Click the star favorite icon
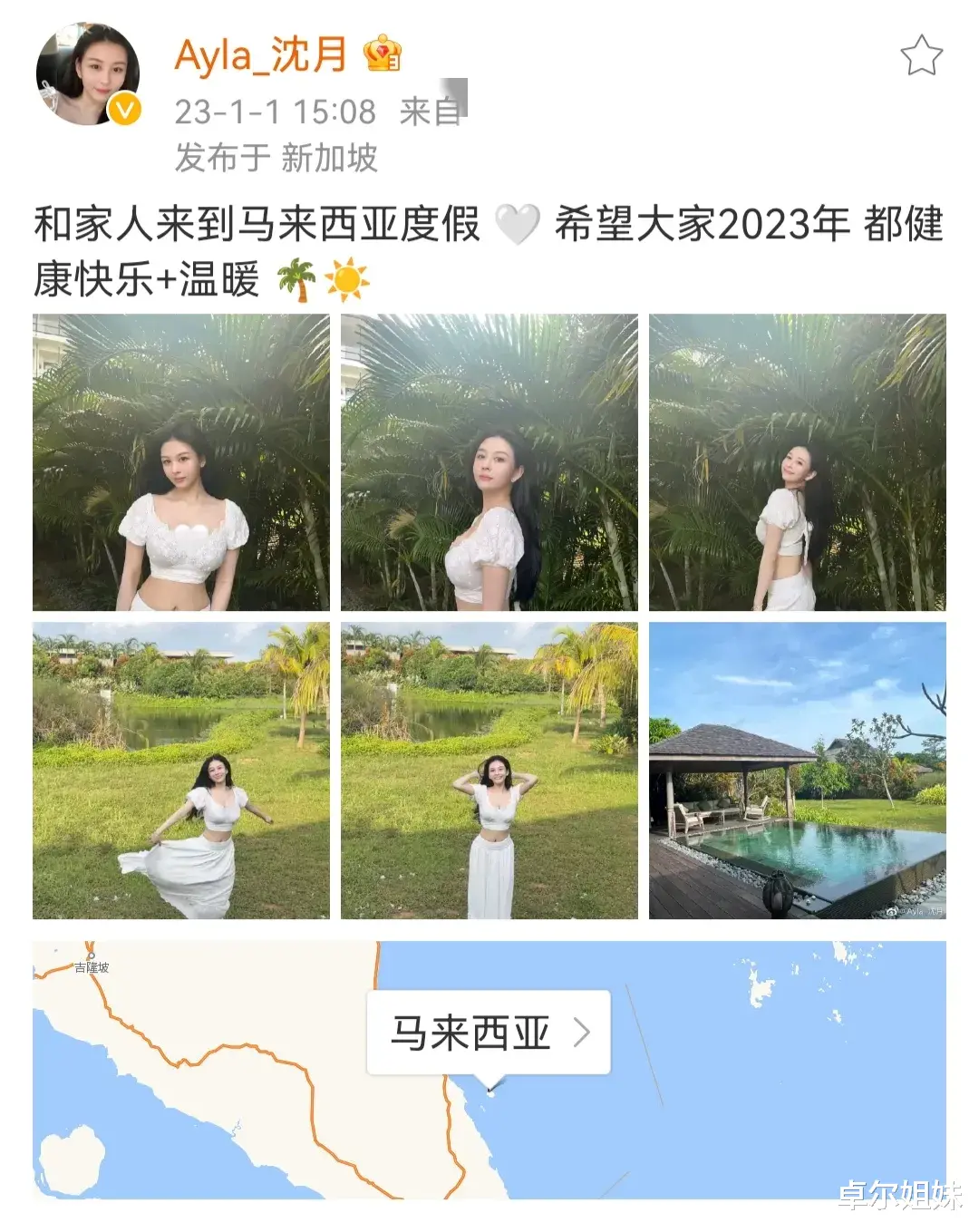The width and height of the screenshot is (979, 1232). [922, 56]
